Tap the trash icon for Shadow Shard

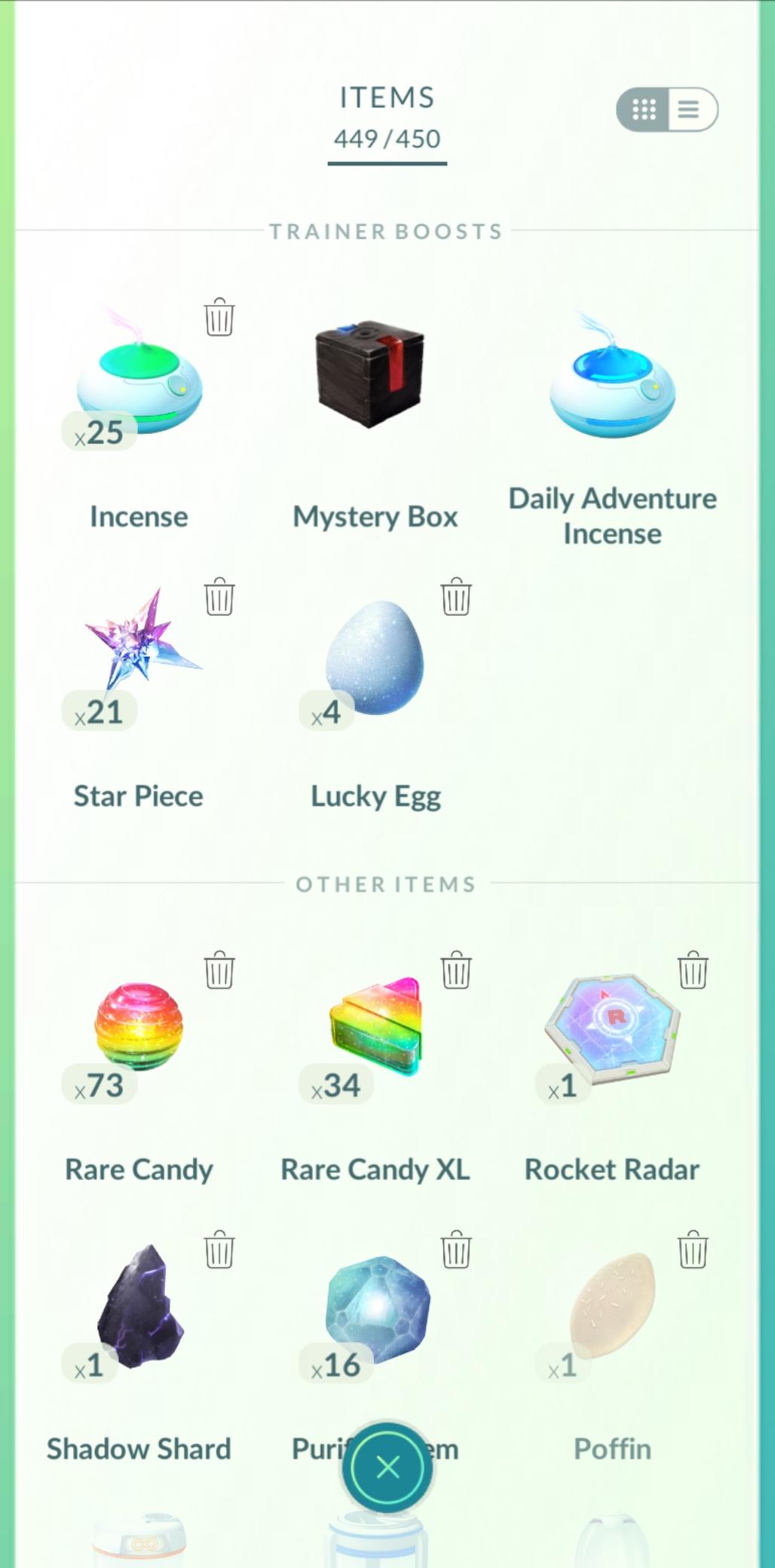(219, 1249)
